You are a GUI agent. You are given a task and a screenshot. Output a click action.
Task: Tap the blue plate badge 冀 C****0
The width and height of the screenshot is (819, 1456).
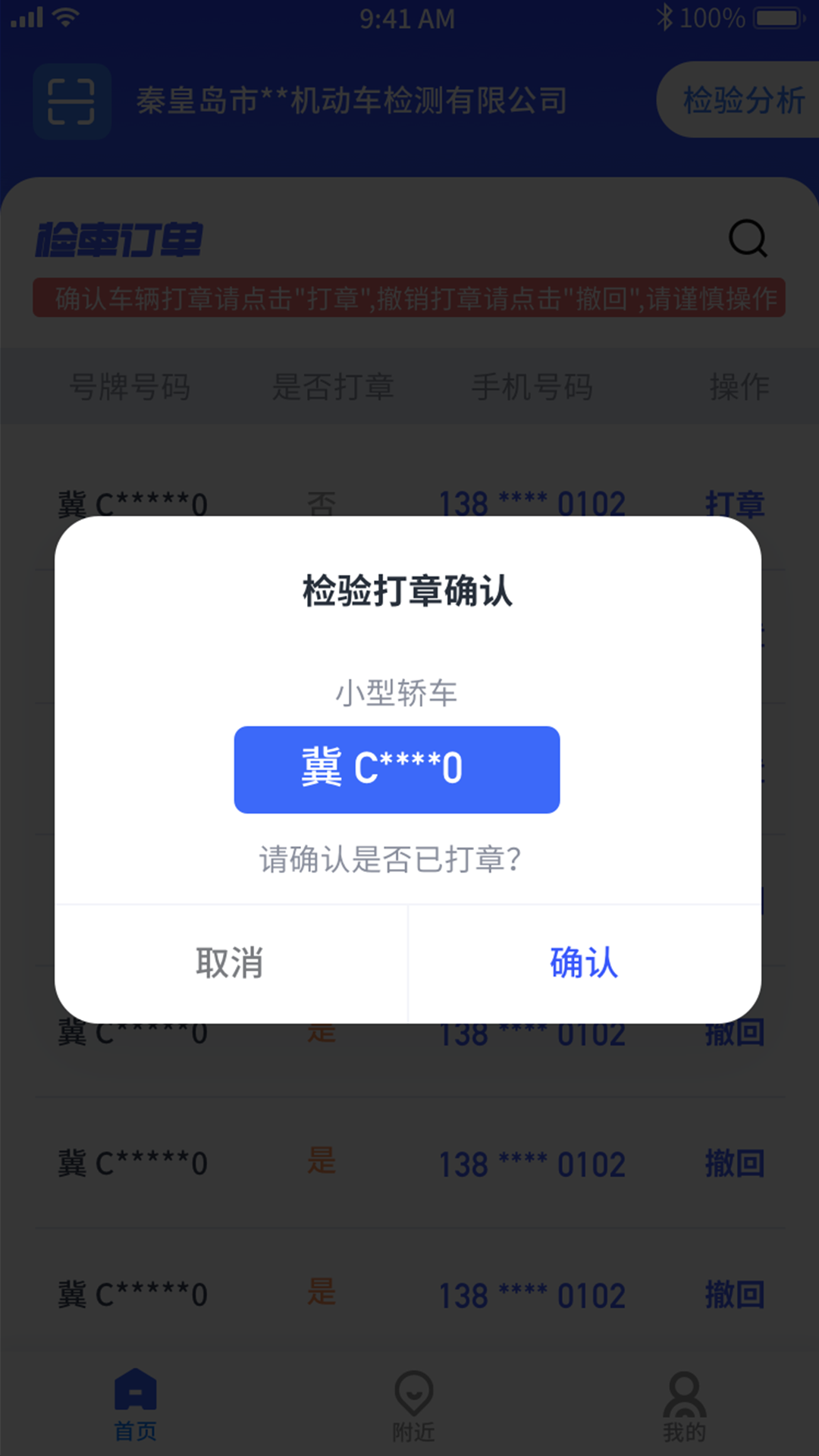pos(397,770)
